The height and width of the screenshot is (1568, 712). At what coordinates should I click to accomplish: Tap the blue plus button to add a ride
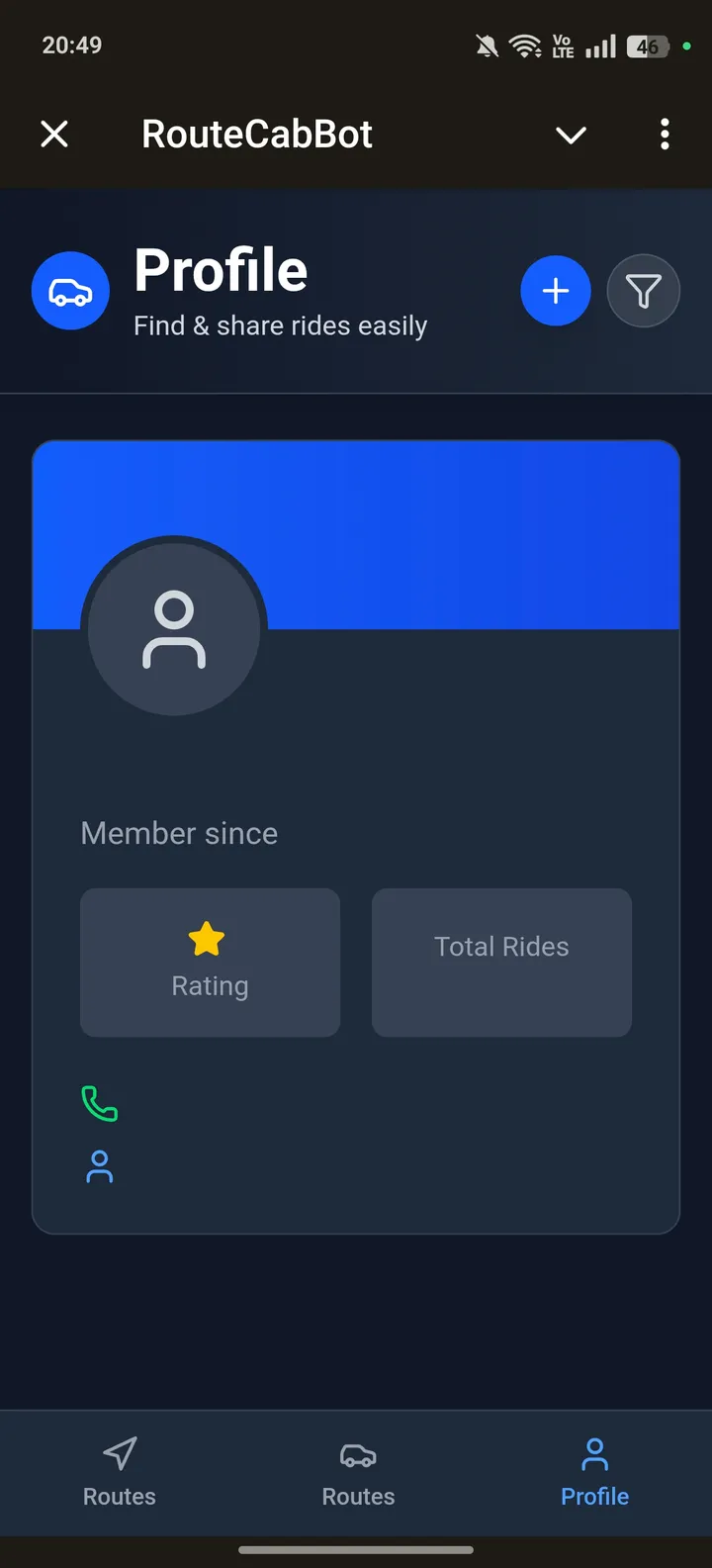pos(556,290)
